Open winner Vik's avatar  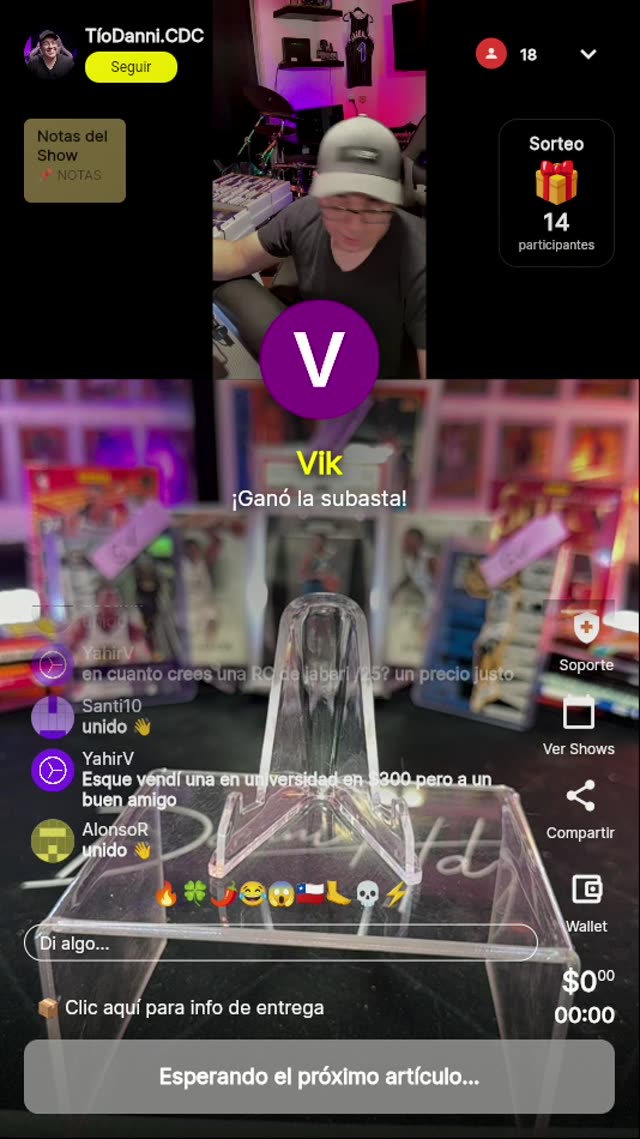(x=319, y=360)
